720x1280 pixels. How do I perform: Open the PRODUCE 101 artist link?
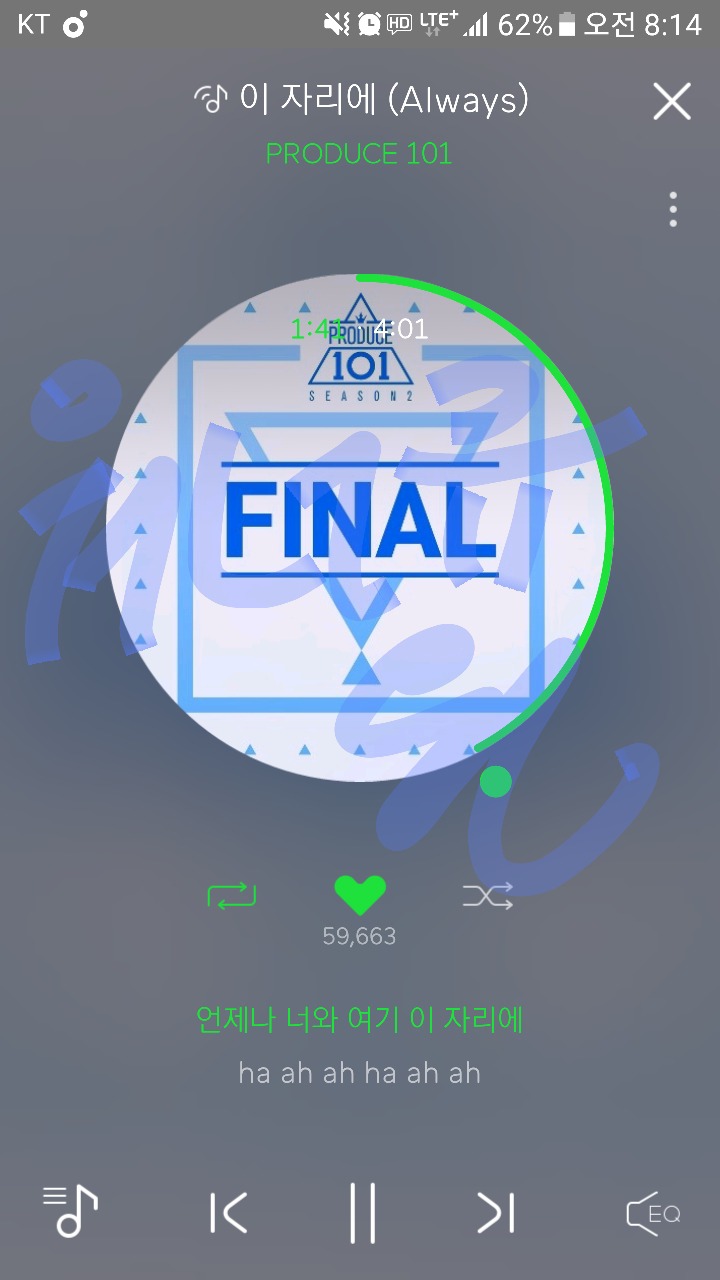[x=359, y=154]
